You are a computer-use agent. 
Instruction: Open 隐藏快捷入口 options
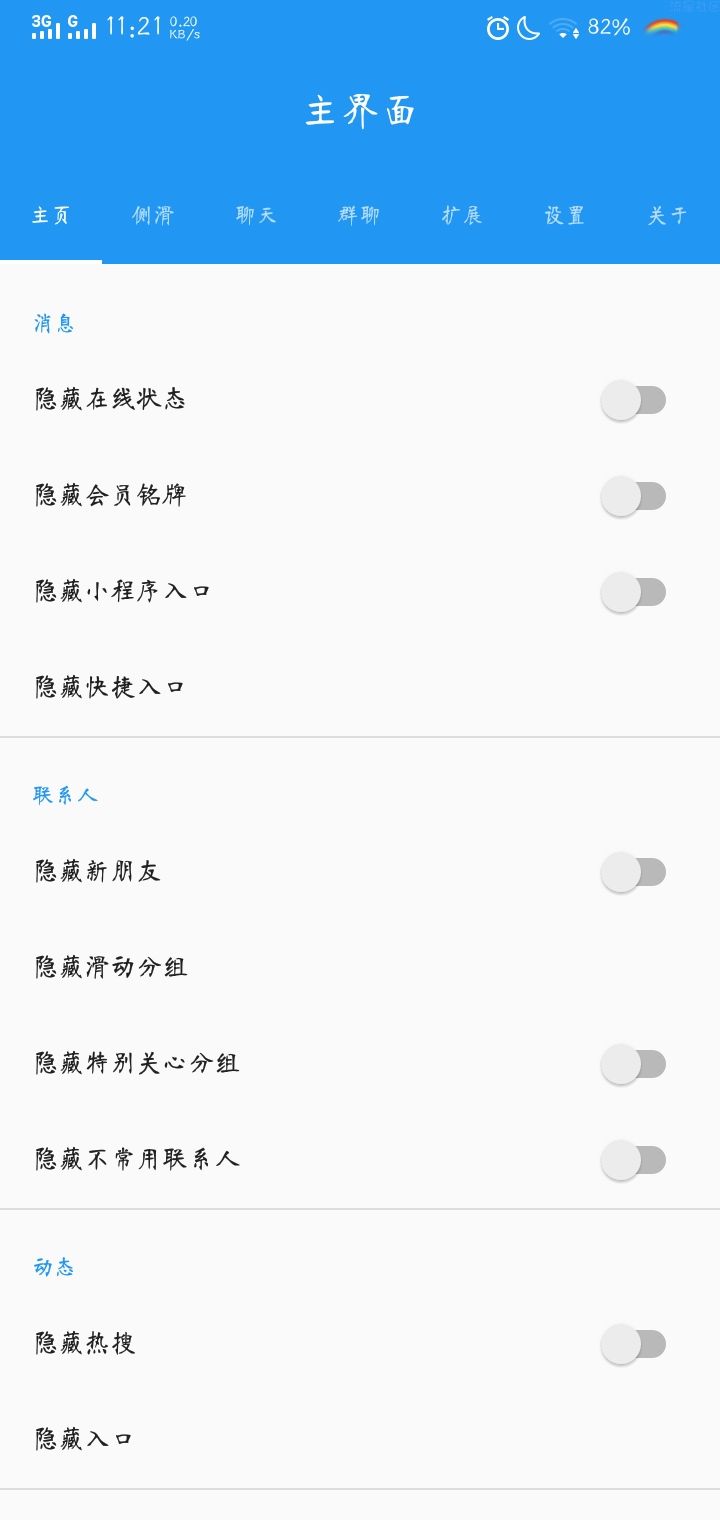tap(360, 688)
